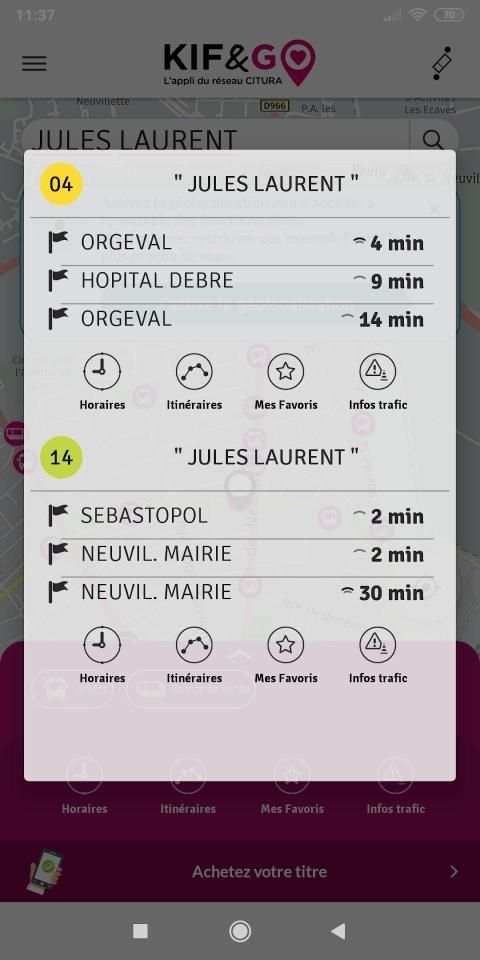Open Achetez votre titre banner

[x=240, y=871]
